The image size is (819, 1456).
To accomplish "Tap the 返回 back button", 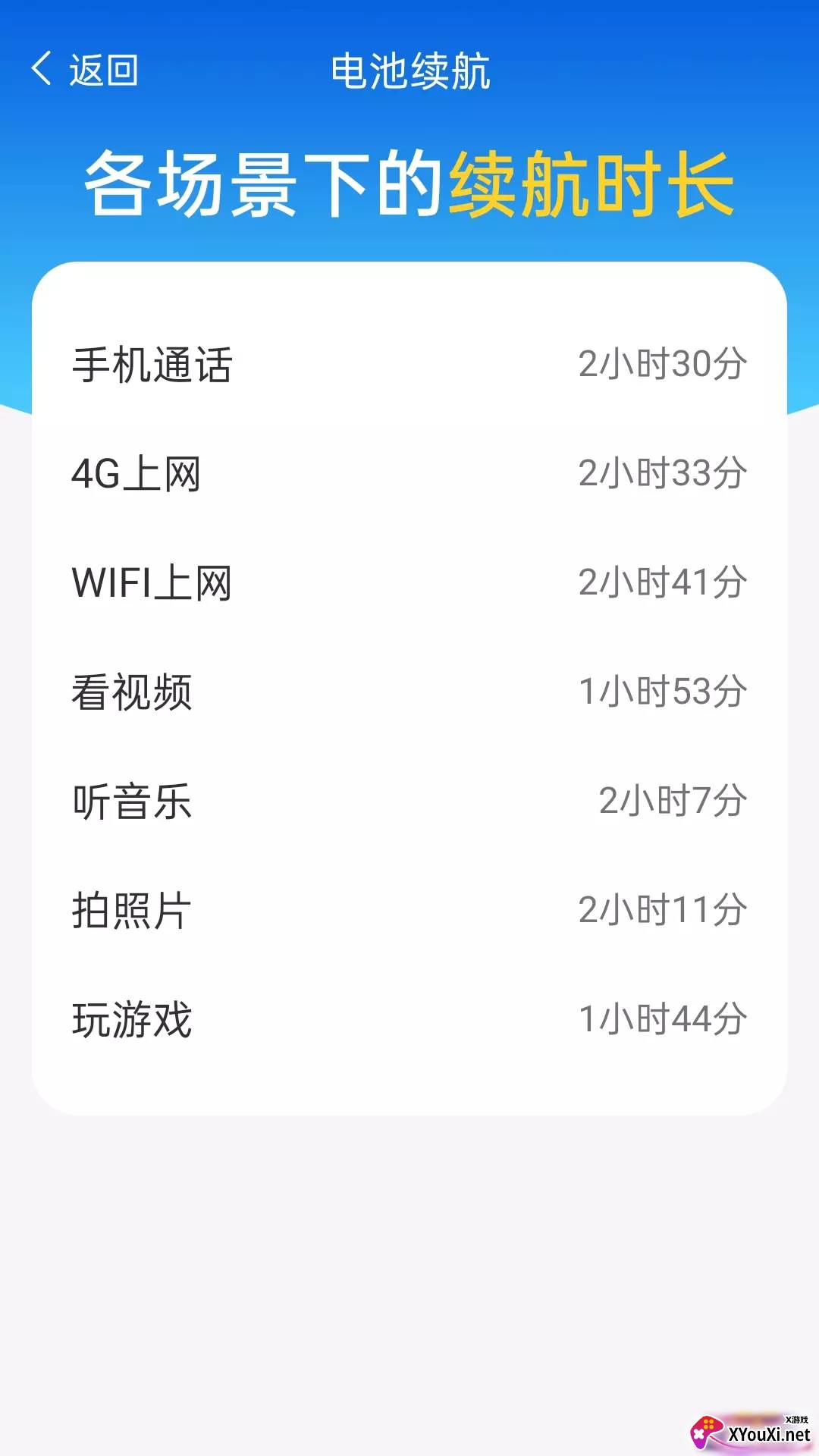I will click(x=84, y=70).
